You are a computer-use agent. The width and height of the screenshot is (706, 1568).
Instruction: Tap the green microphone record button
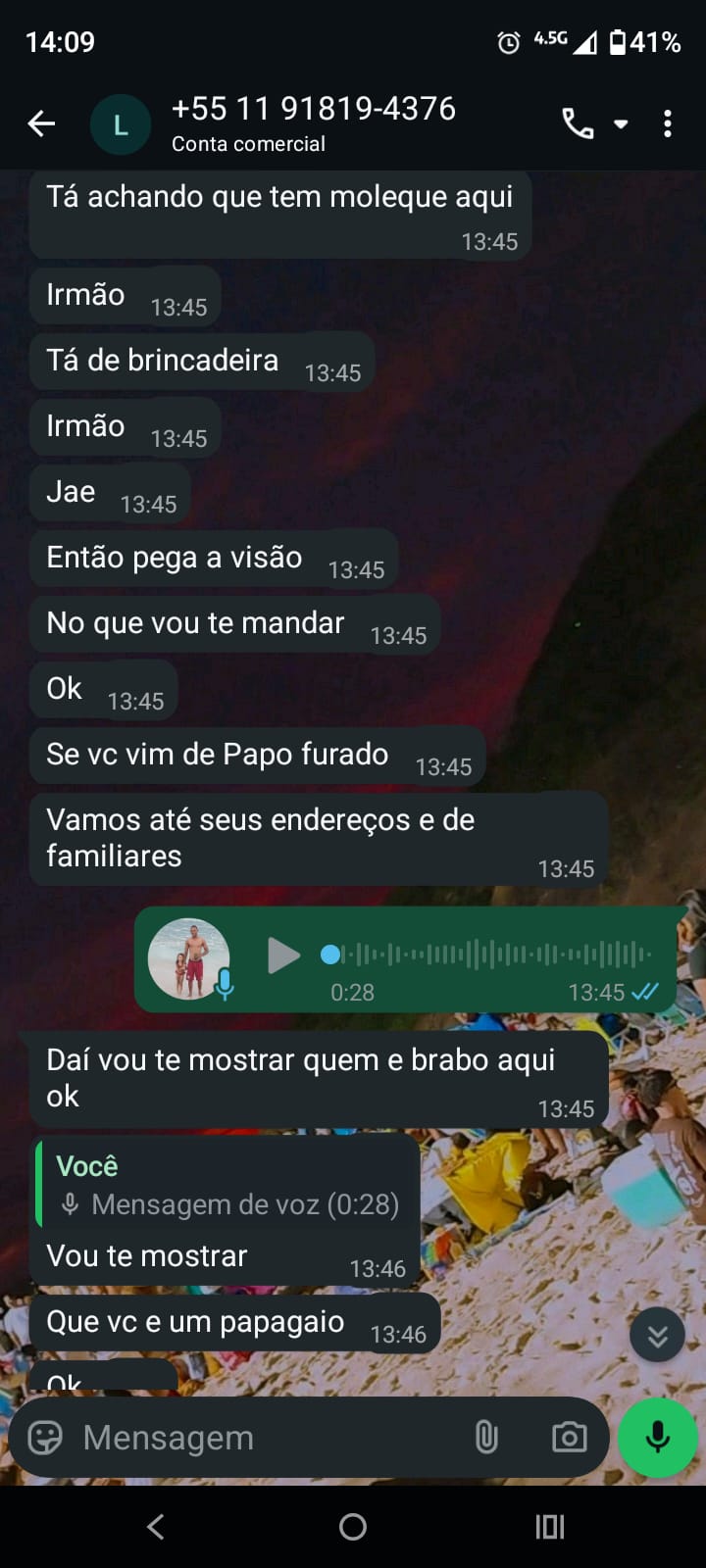coord(658,1438)
